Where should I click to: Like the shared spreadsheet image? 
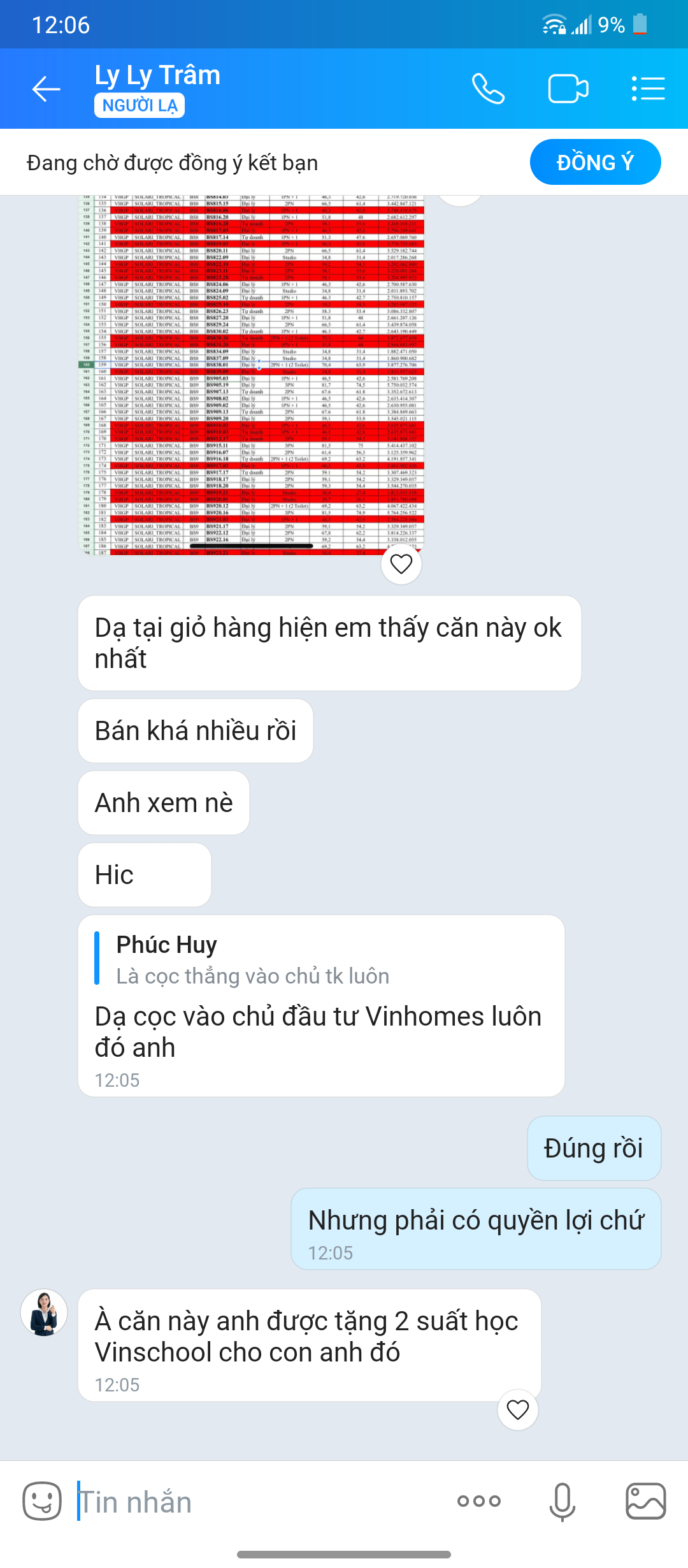401,564
